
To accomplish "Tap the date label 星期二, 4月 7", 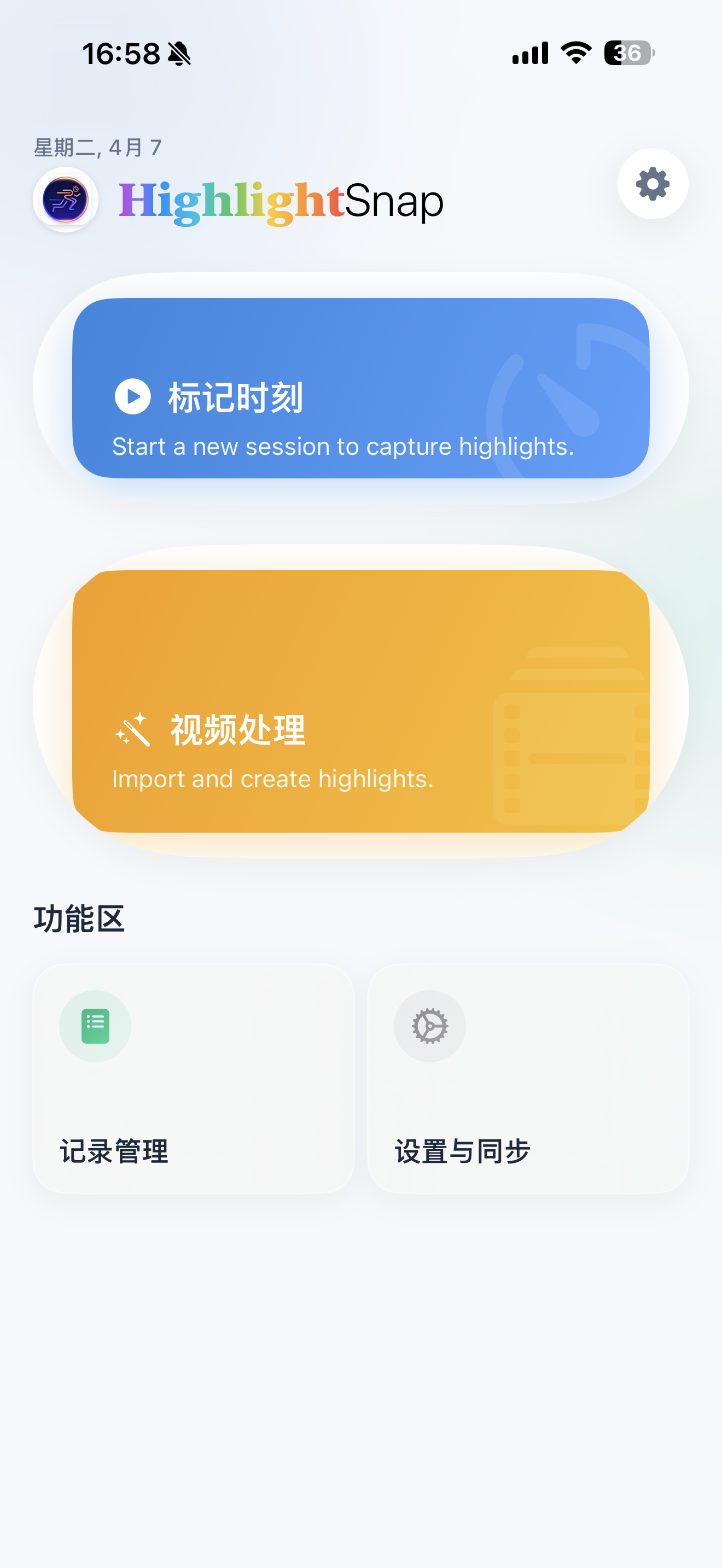I will (97, 147).
